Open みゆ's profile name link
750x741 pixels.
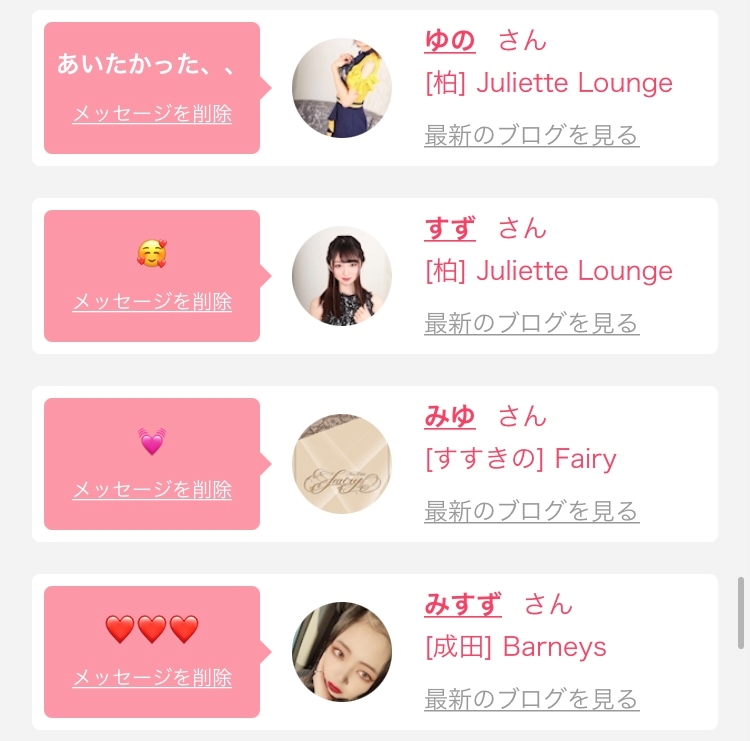450,417
